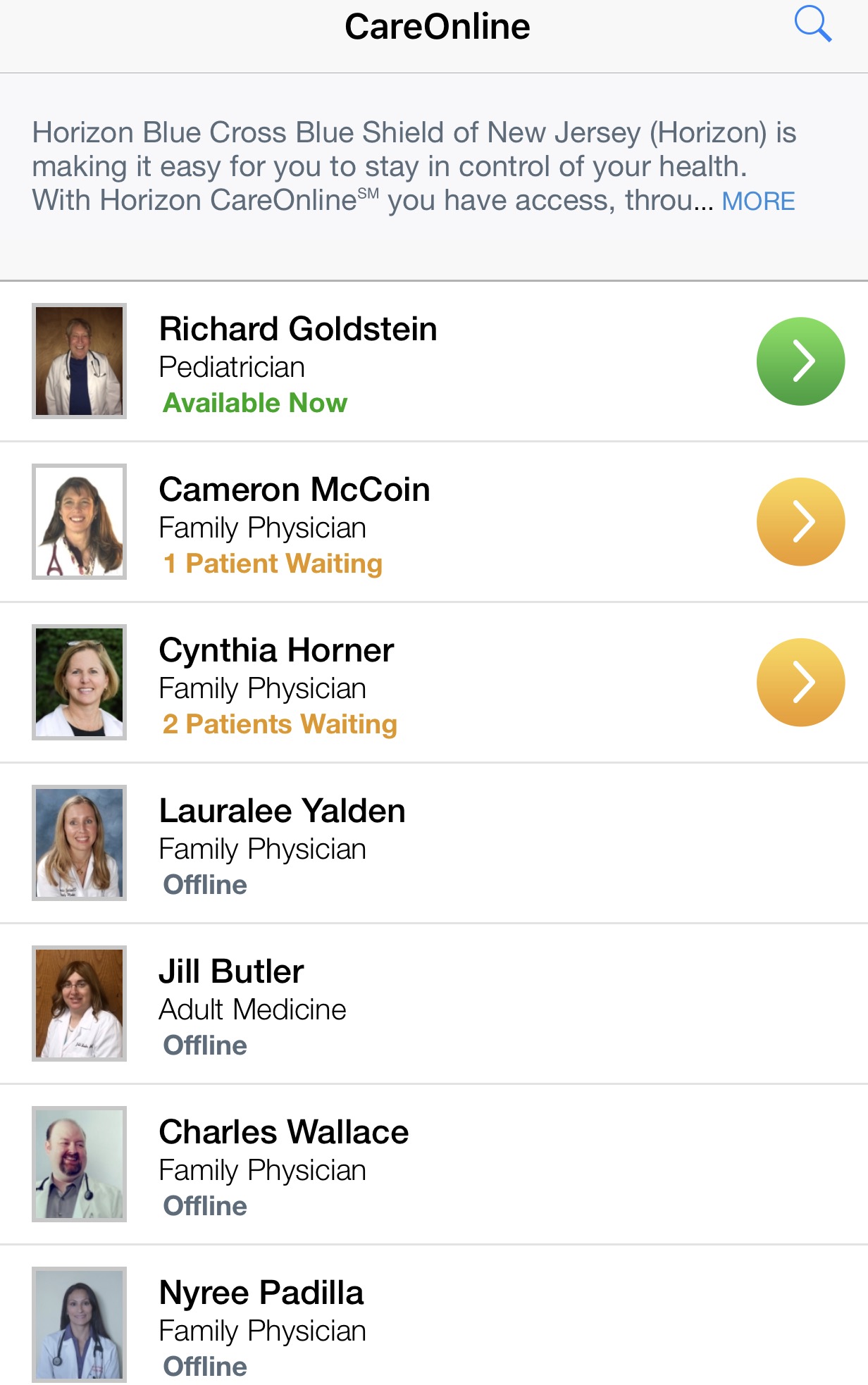
Task: Tap the yellow arrow for Cameron McCoin
Action: [800, 522]
